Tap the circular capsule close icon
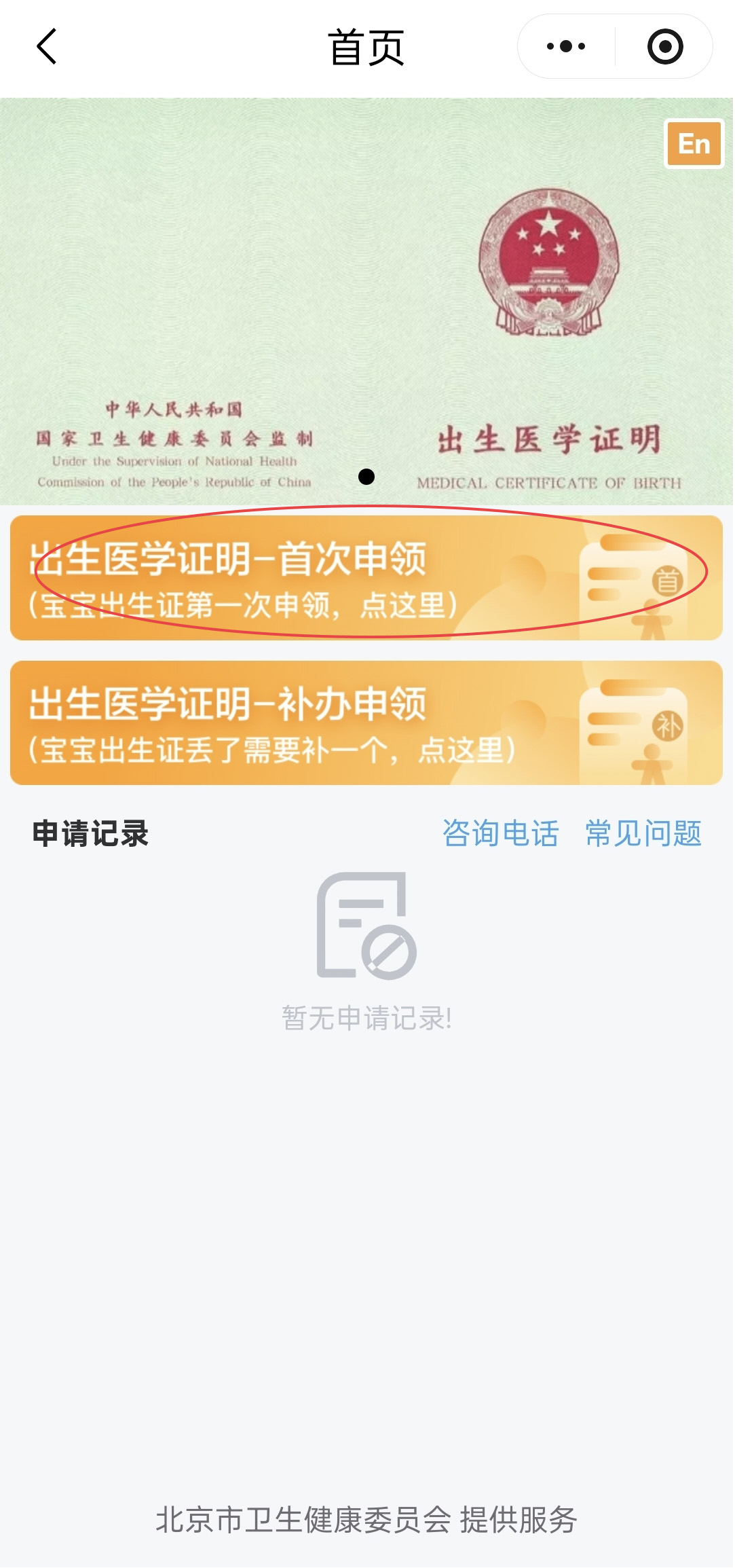Screen dimensions: 735x1568 click(664, 46)
